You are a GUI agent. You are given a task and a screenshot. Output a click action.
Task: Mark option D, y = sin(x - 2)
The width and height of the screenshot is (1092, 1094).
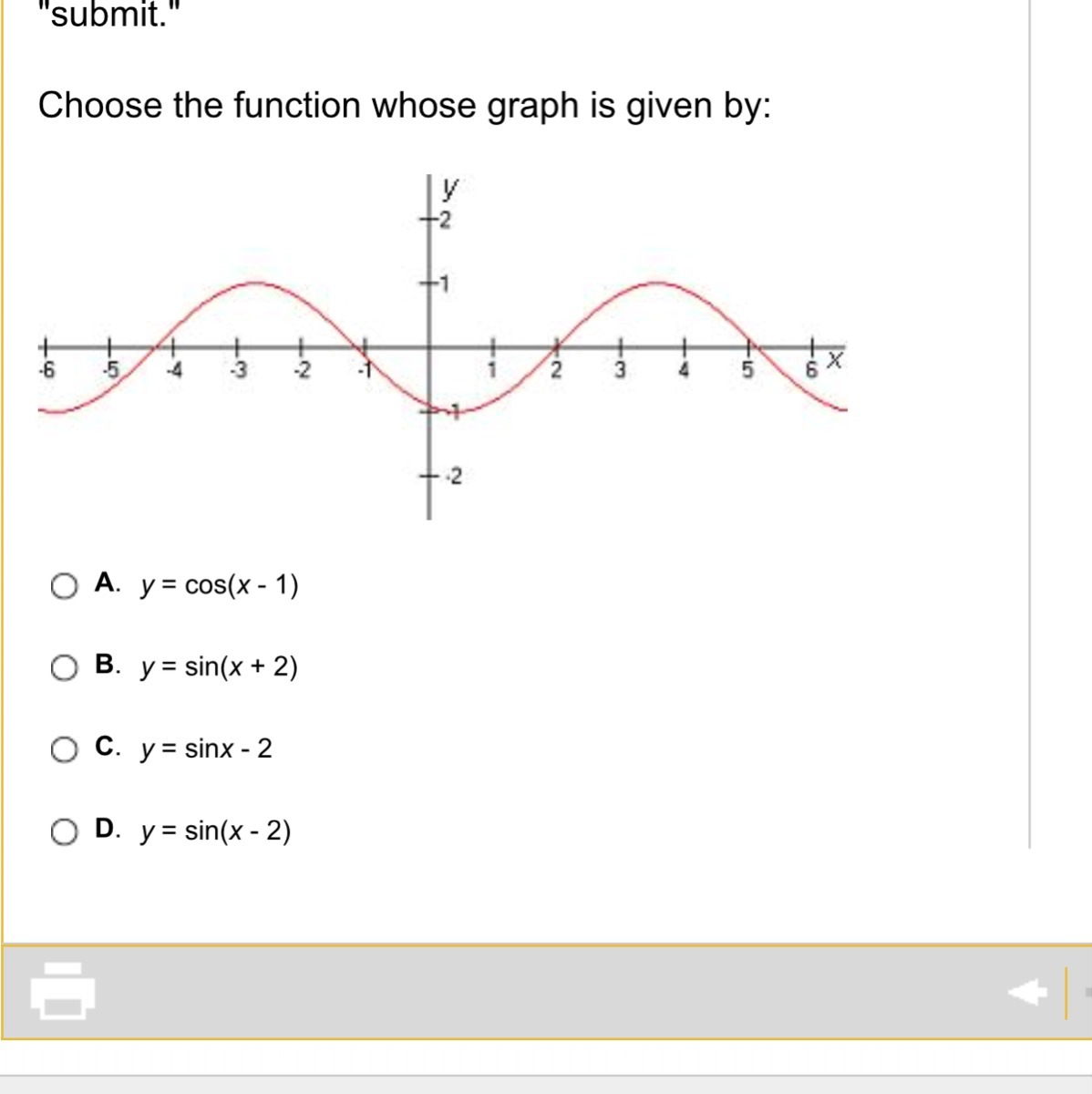[x=64, y=832]
